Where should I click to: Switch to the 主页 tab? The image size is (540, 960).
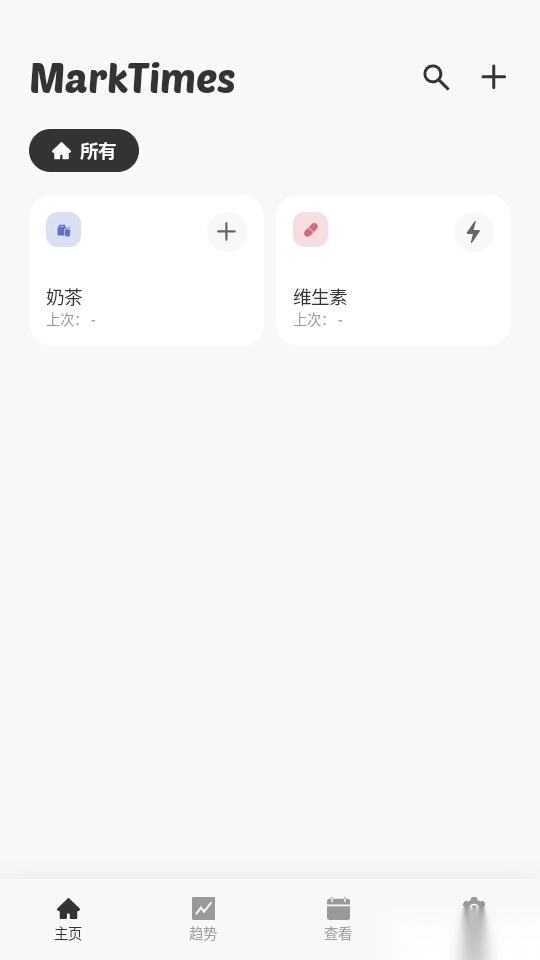68,919
